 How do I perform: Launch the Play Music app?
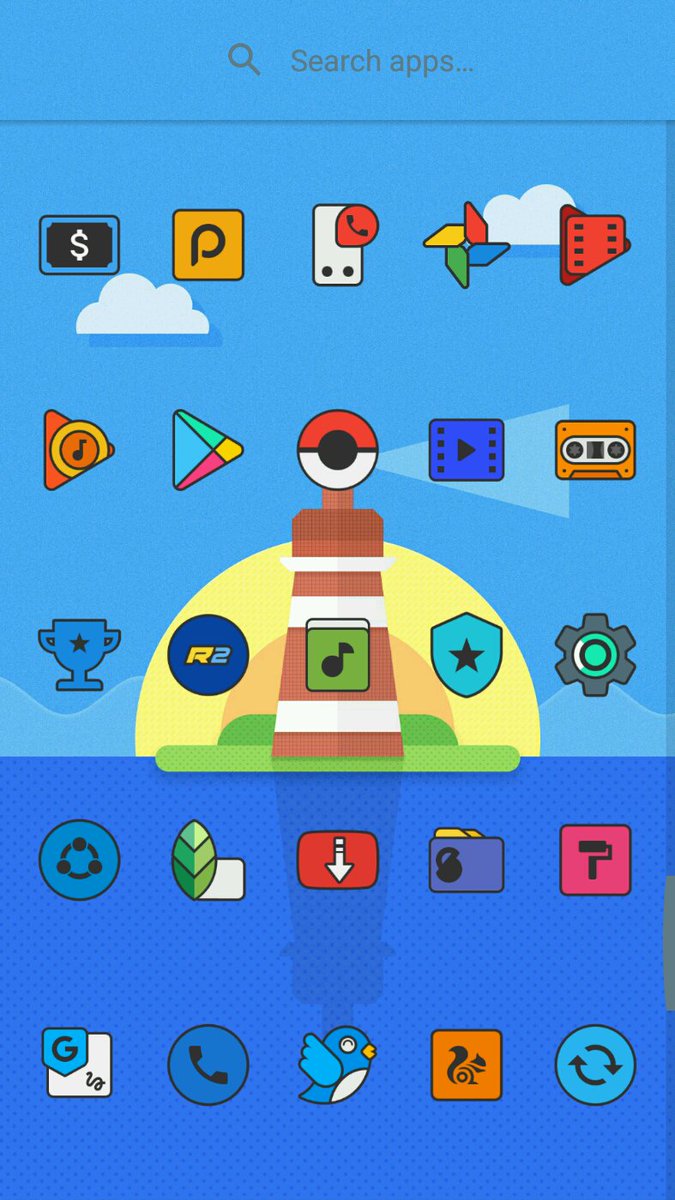pos(77,450)
